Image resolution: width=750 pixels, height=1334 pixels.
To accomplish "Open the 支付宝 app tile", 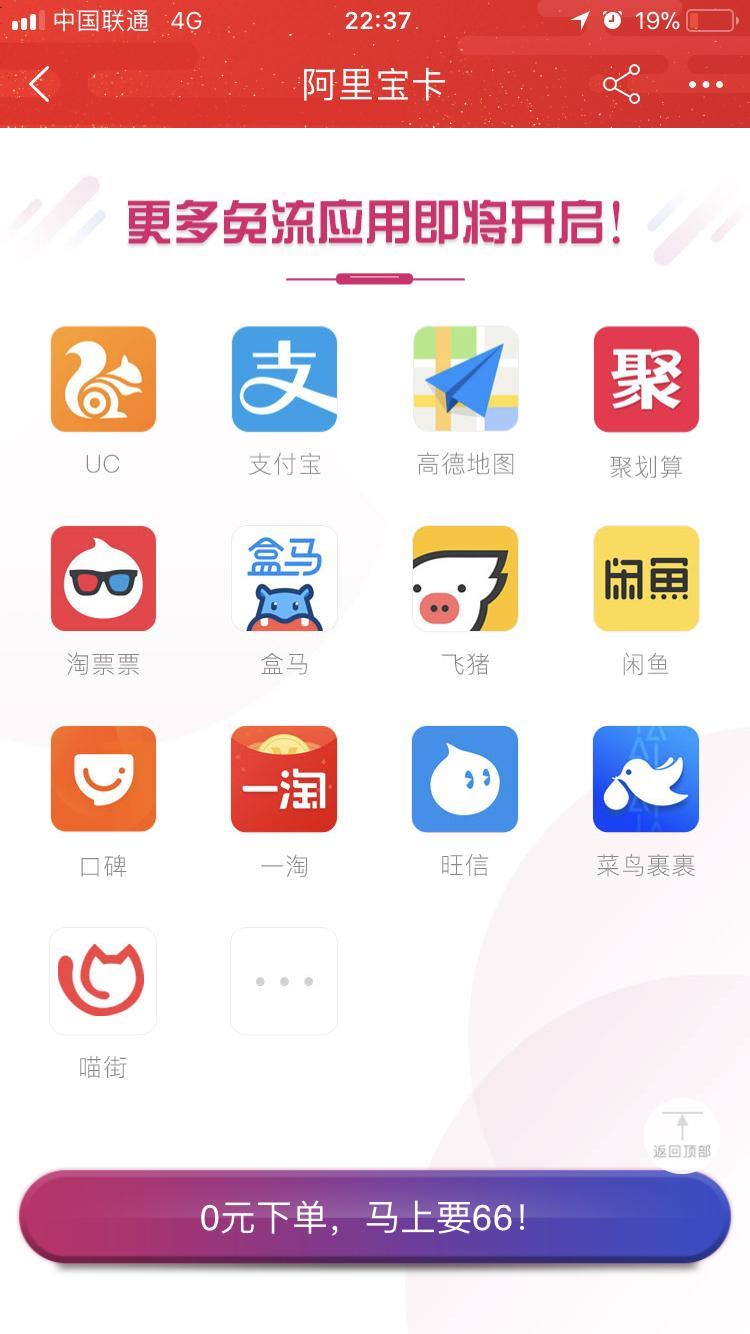I will pyautogui.click(x=284, y=379).
